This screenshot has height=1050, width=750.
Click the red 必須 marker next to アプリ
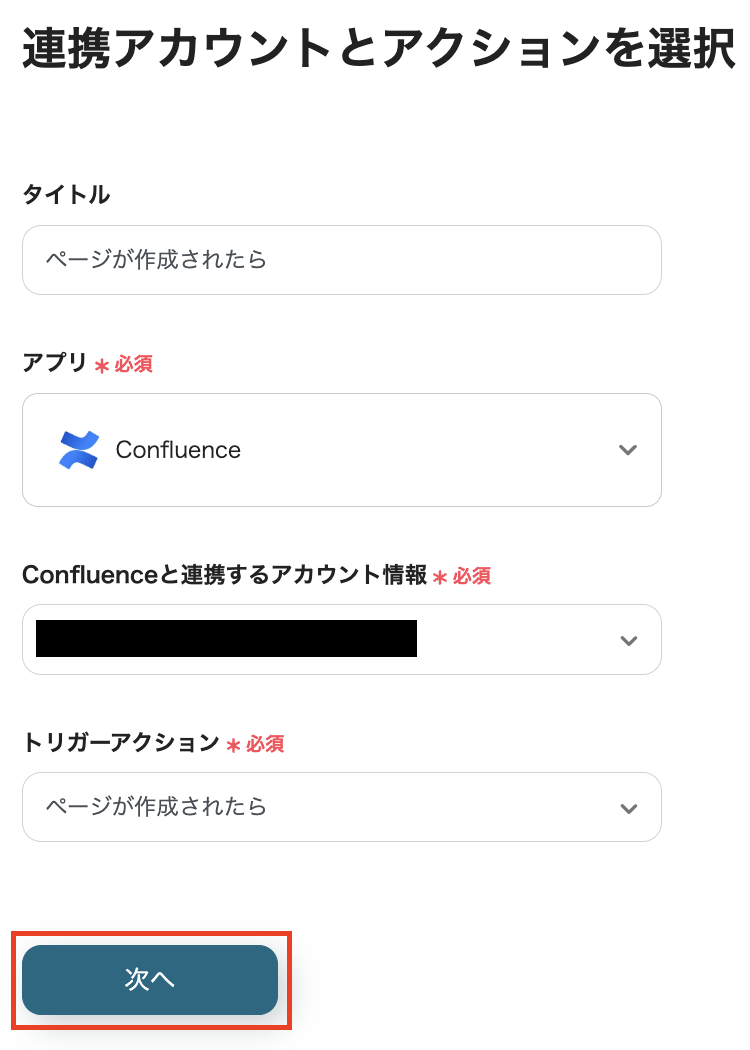point(132,364)
